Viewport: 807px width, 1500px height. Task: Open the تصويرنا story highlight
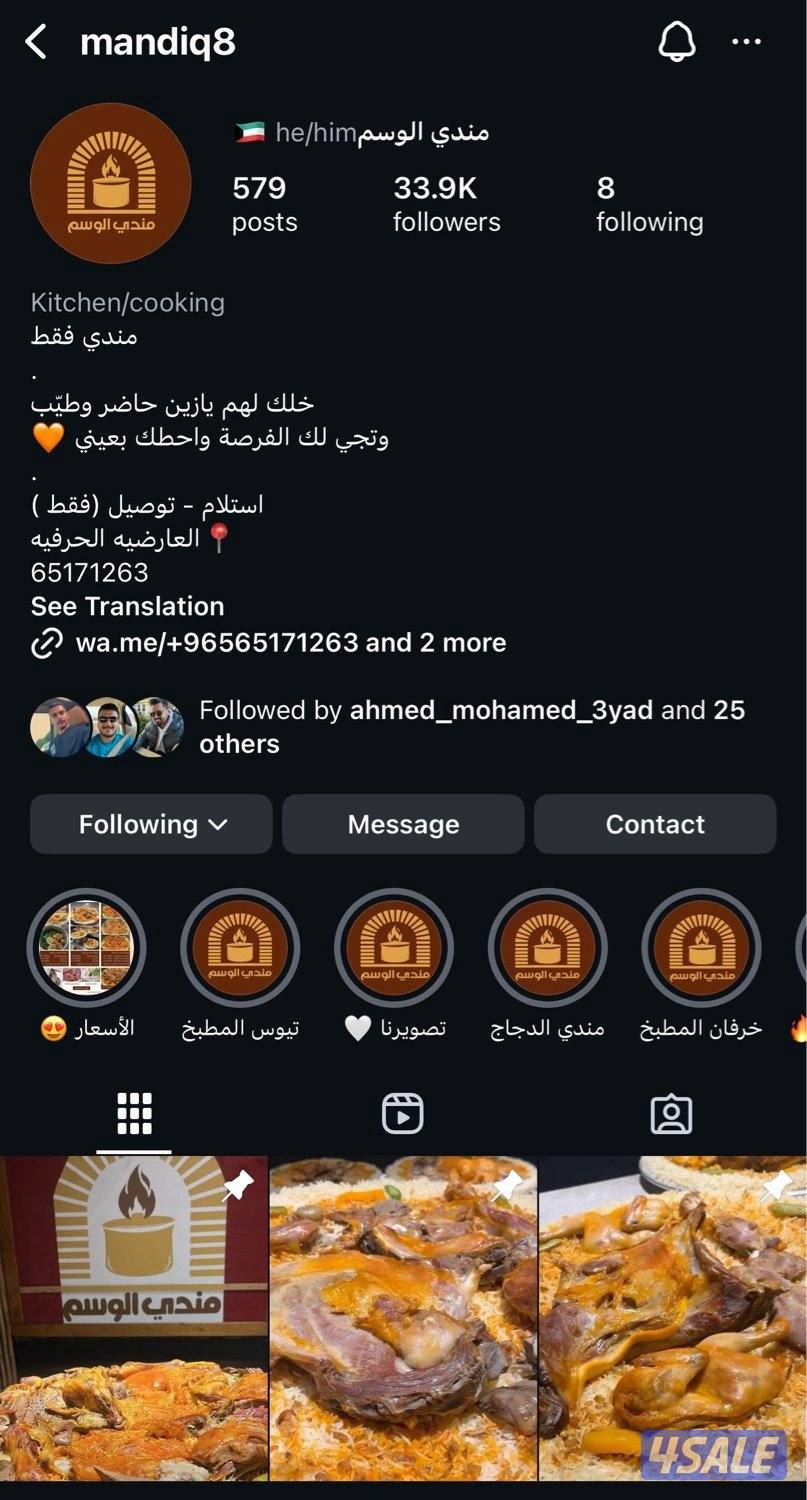point(394,948)
